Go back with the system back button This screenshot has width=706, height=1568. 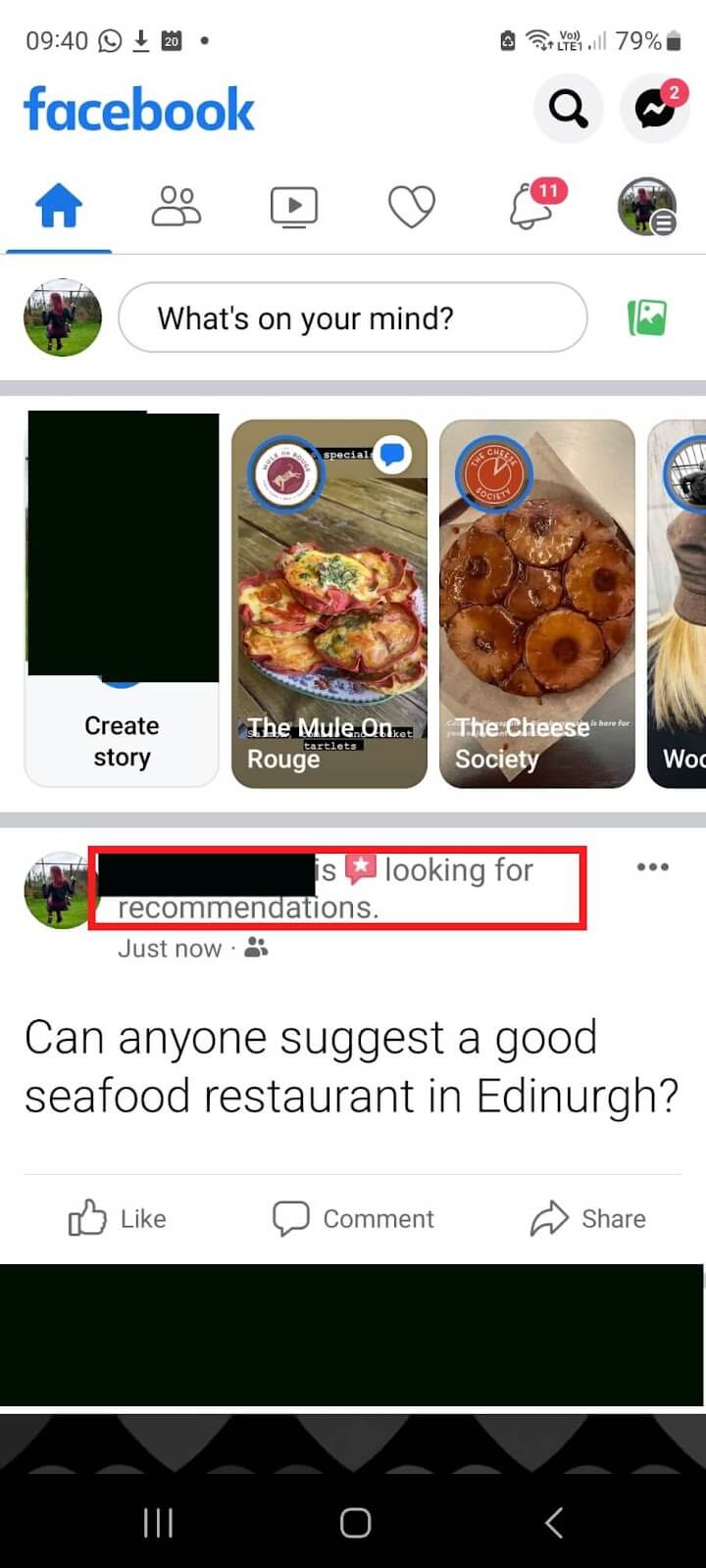coord(553,1523)
